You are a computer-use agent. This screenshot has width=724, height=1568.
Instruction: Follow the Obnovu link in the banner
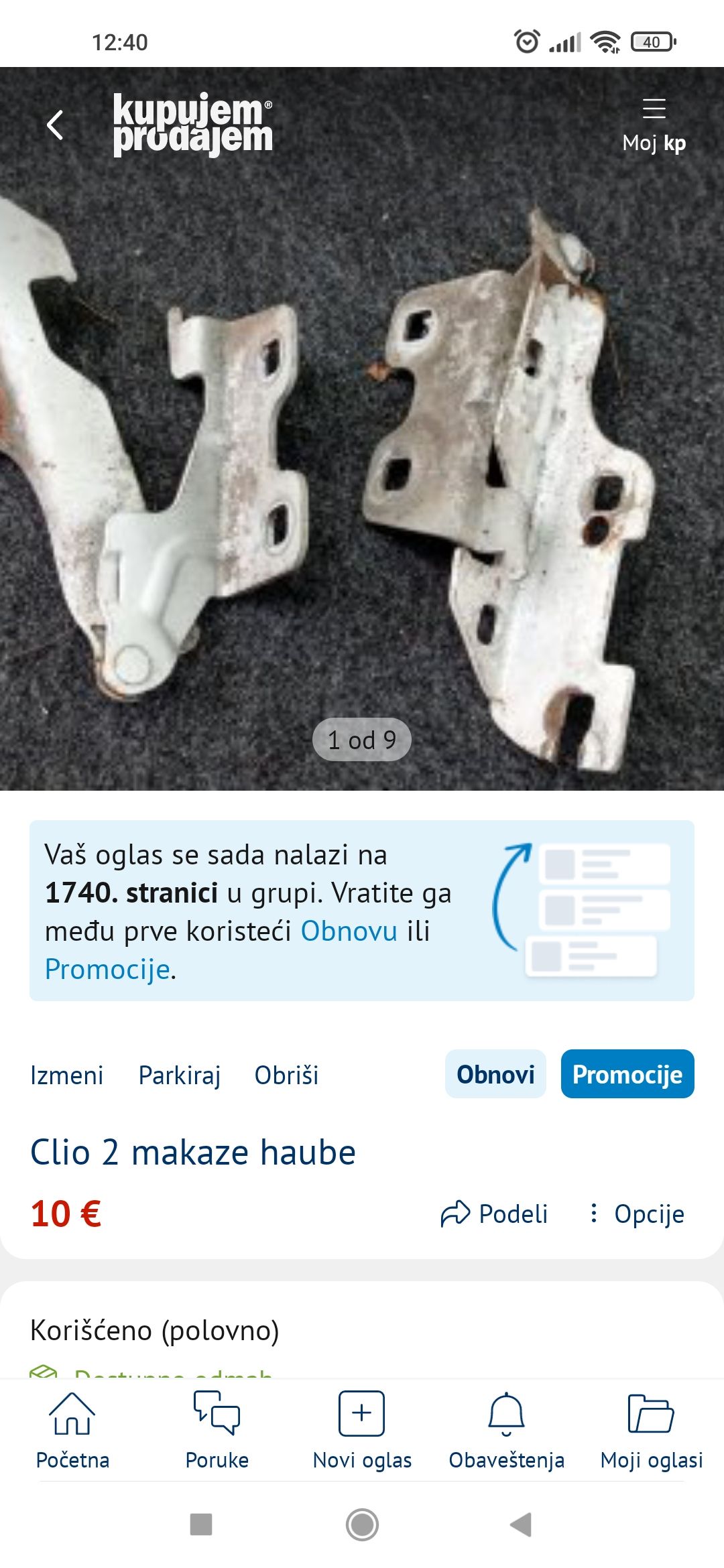pos(349,931)
